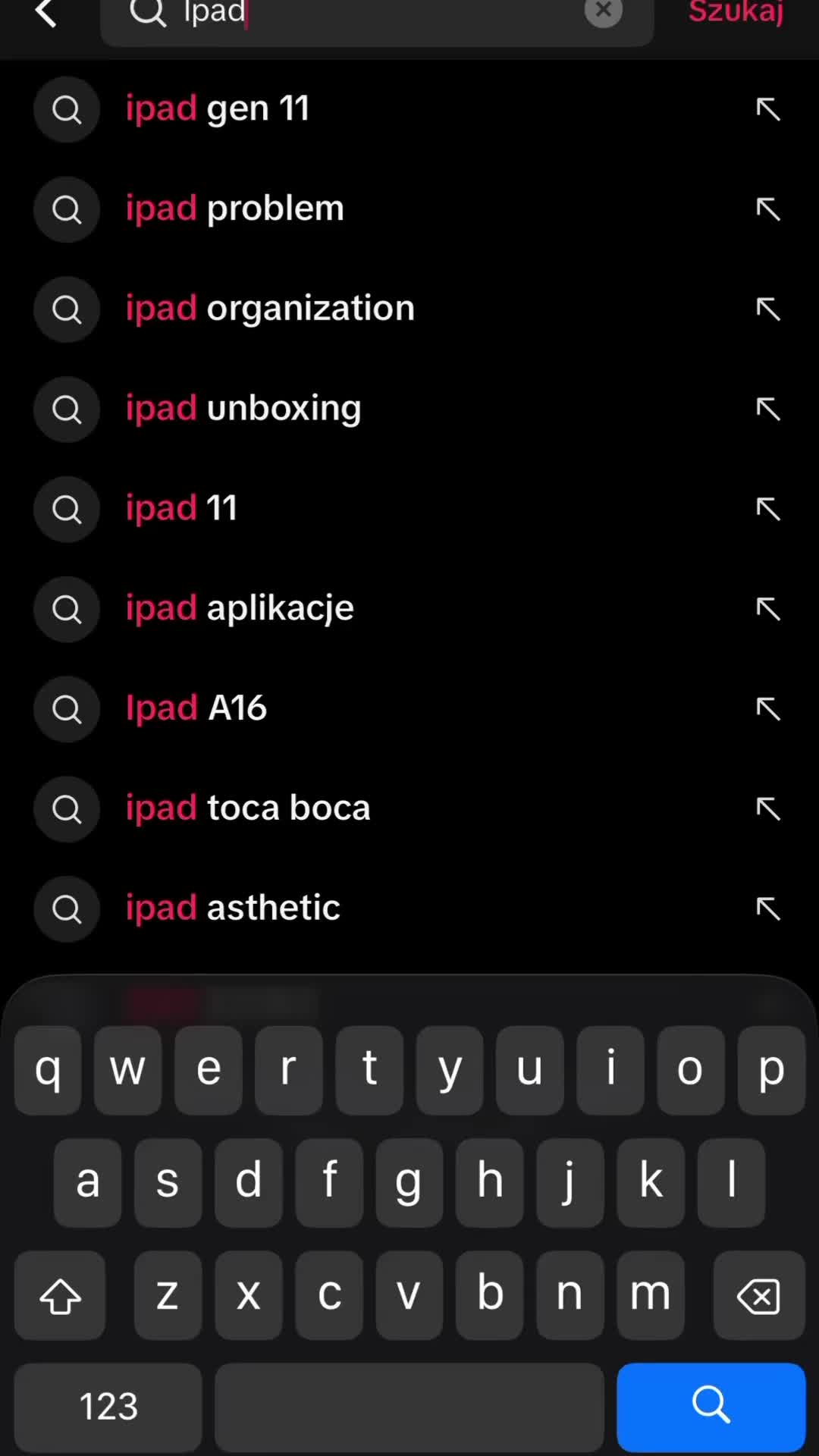
Task: Fill query using arrow beside ipad unboxing
Action: 768,409
